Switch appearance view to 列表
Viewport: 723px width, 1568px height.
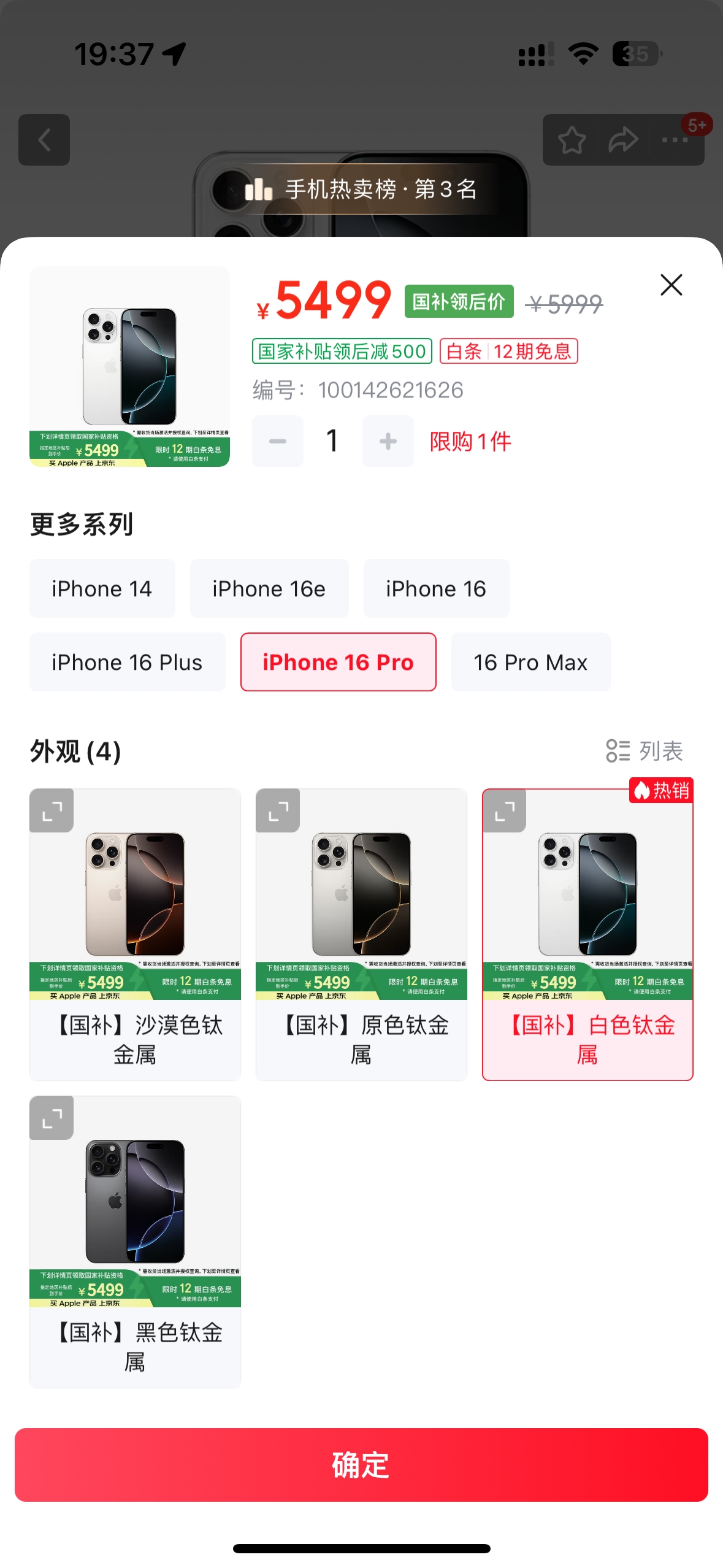click(644, 751)
